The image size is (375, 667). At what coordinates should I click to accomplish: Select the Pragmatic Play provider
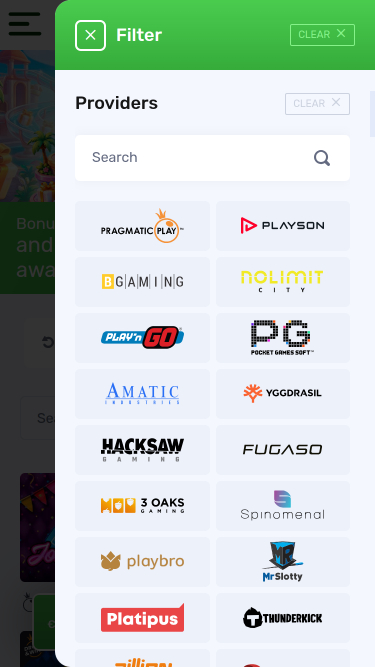142,226
